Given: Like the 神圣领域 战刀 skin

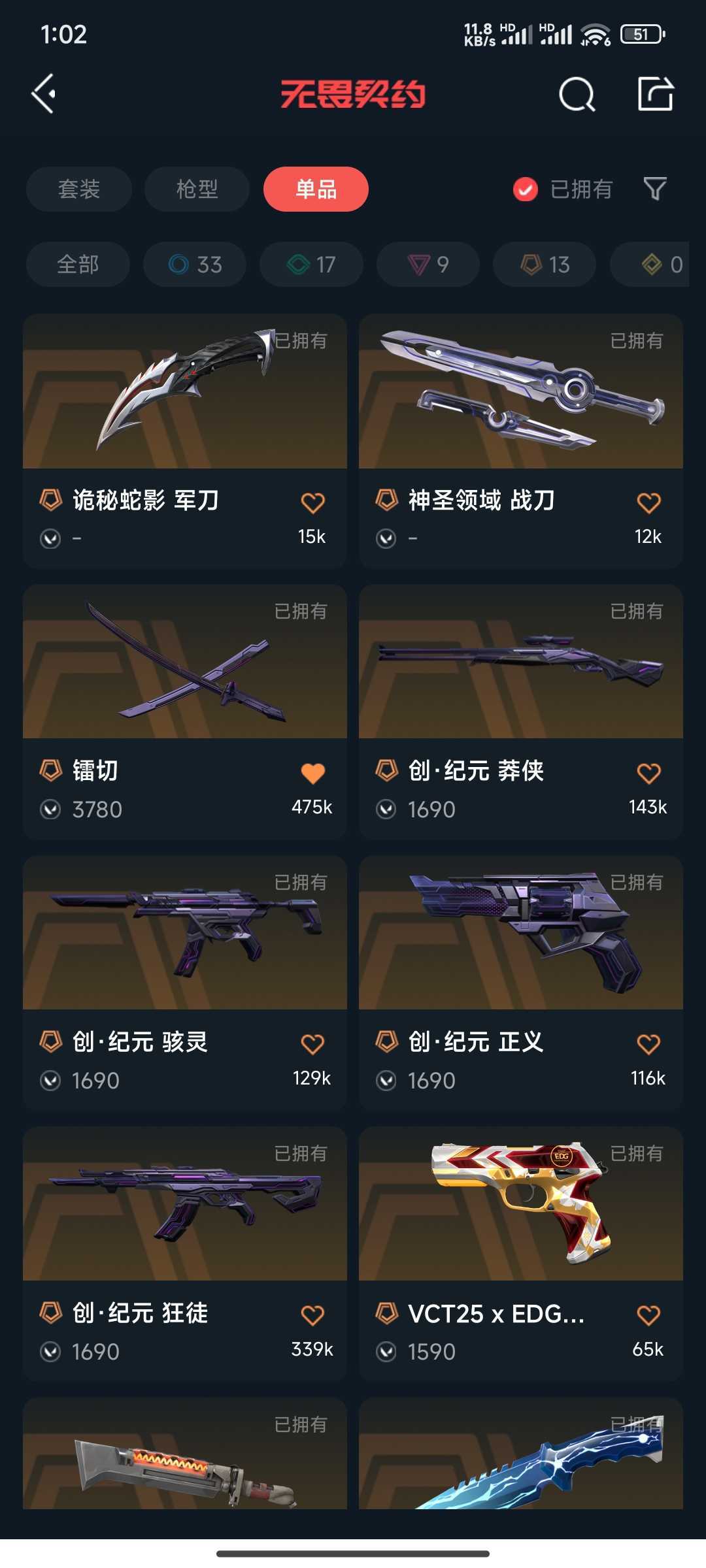Looking at the screenshot, I should (648, 502).
